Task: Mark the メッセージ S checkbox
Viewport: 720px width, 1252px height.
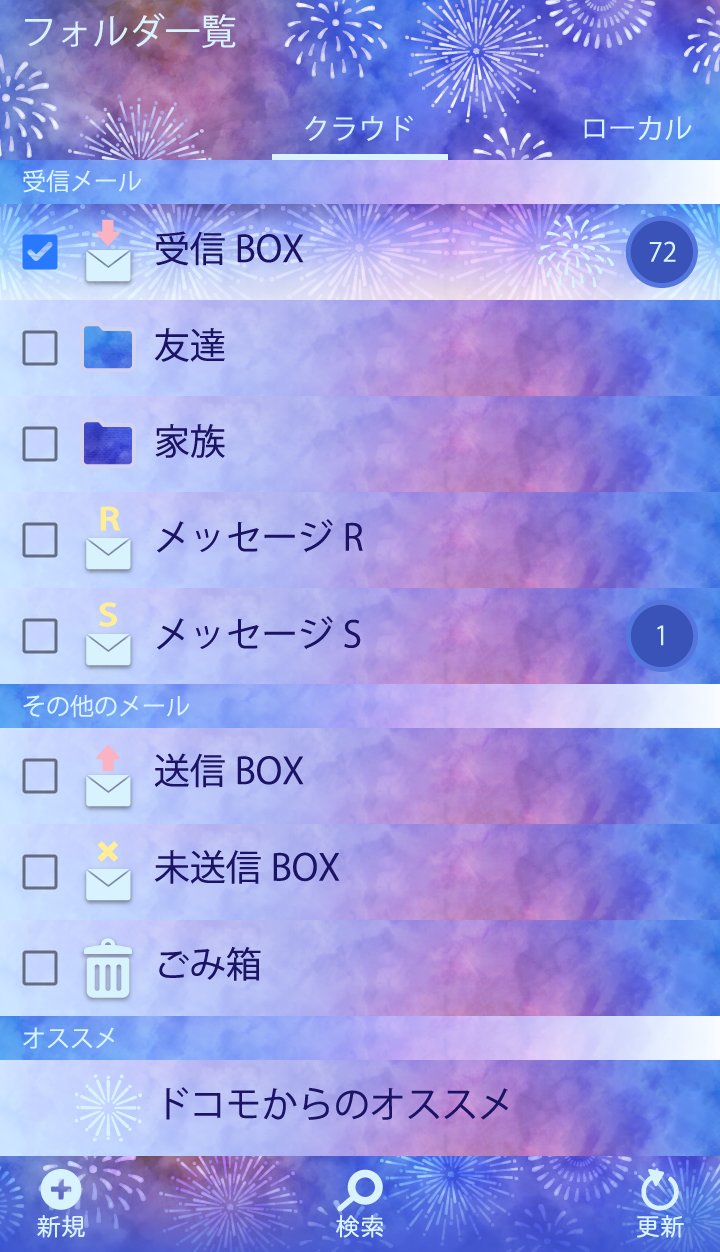Action: pyautogui.click(x=40, y=636)
